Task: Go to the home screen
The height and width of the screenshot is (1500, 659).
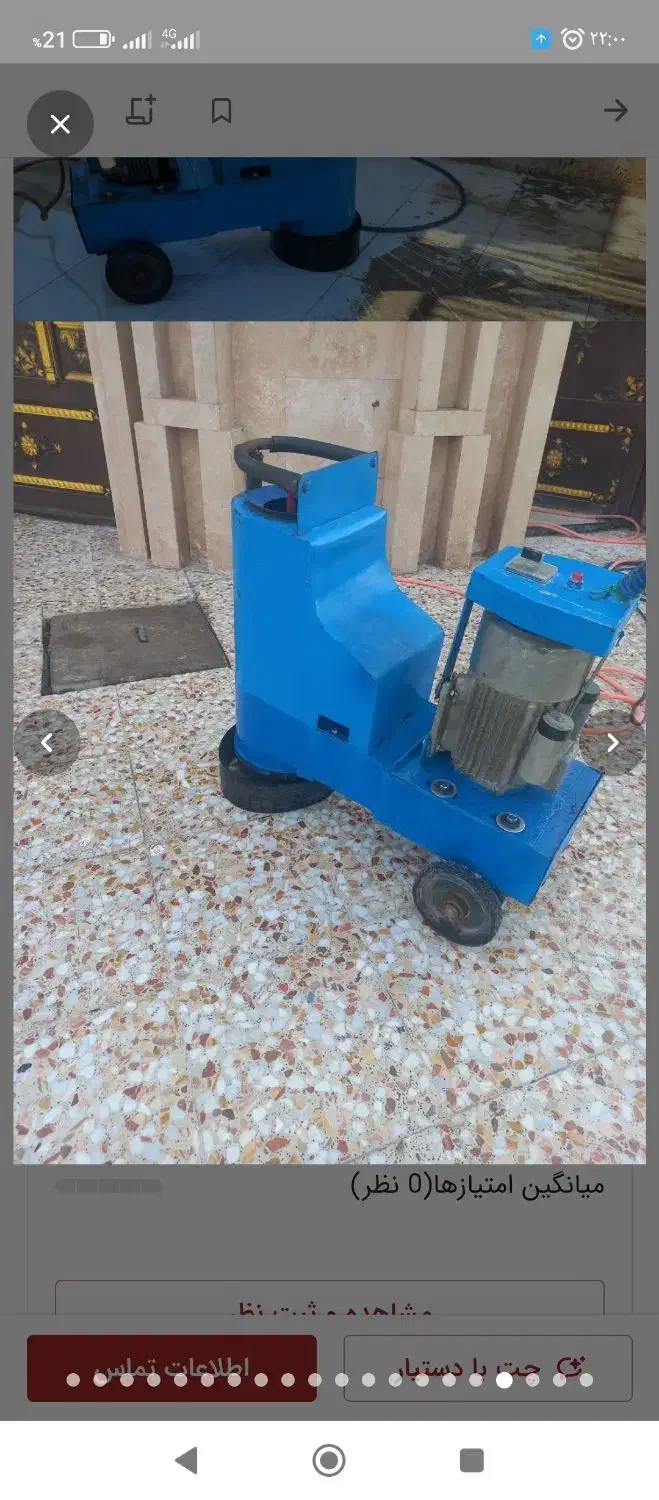Action: (329, 1460)
